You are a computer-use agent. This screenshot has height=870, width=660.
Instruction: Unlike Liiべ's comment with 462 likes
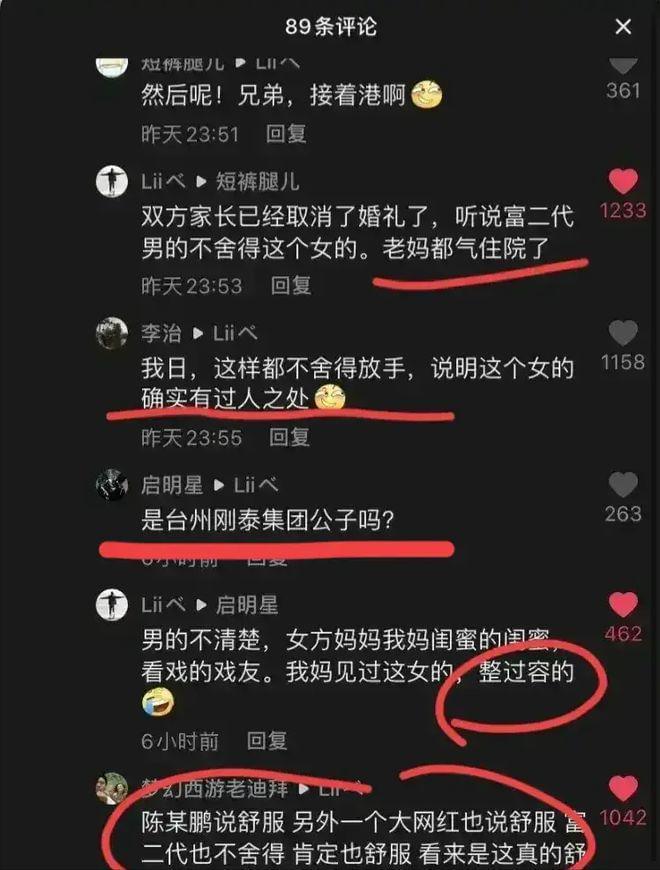(623, 605)
